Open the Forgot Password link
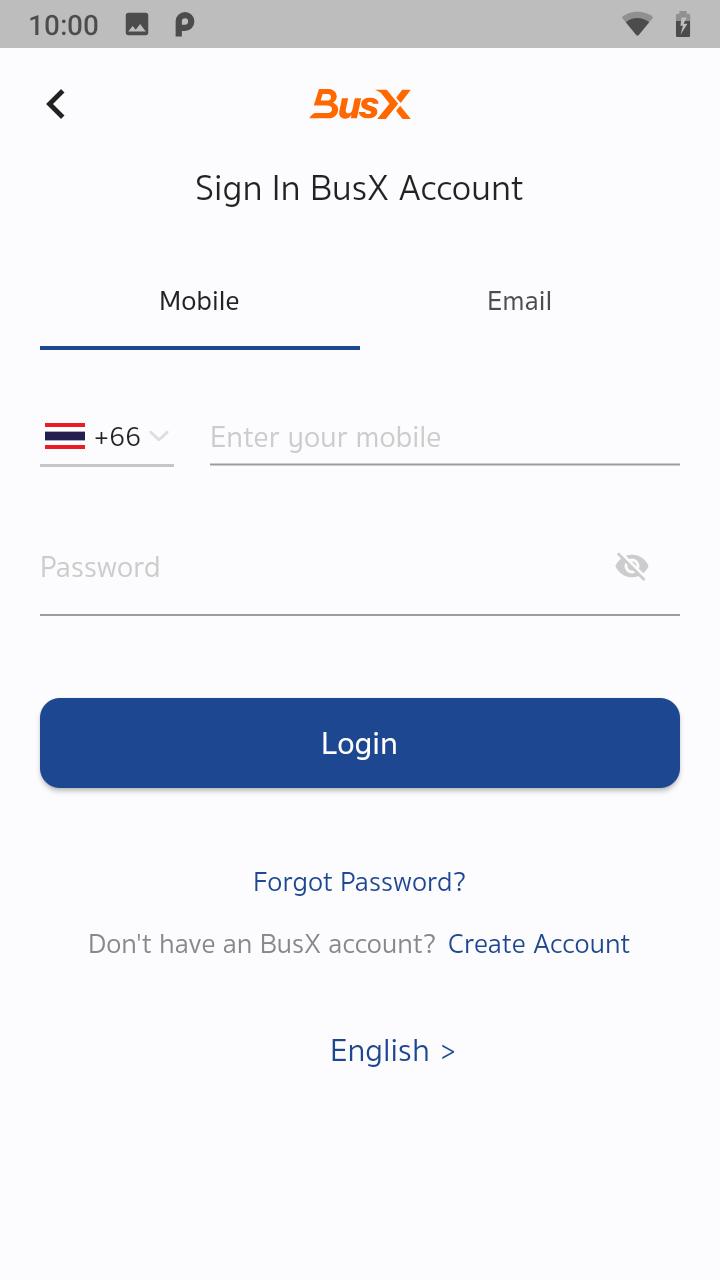720x1280 pixels. tap(360, 882)
